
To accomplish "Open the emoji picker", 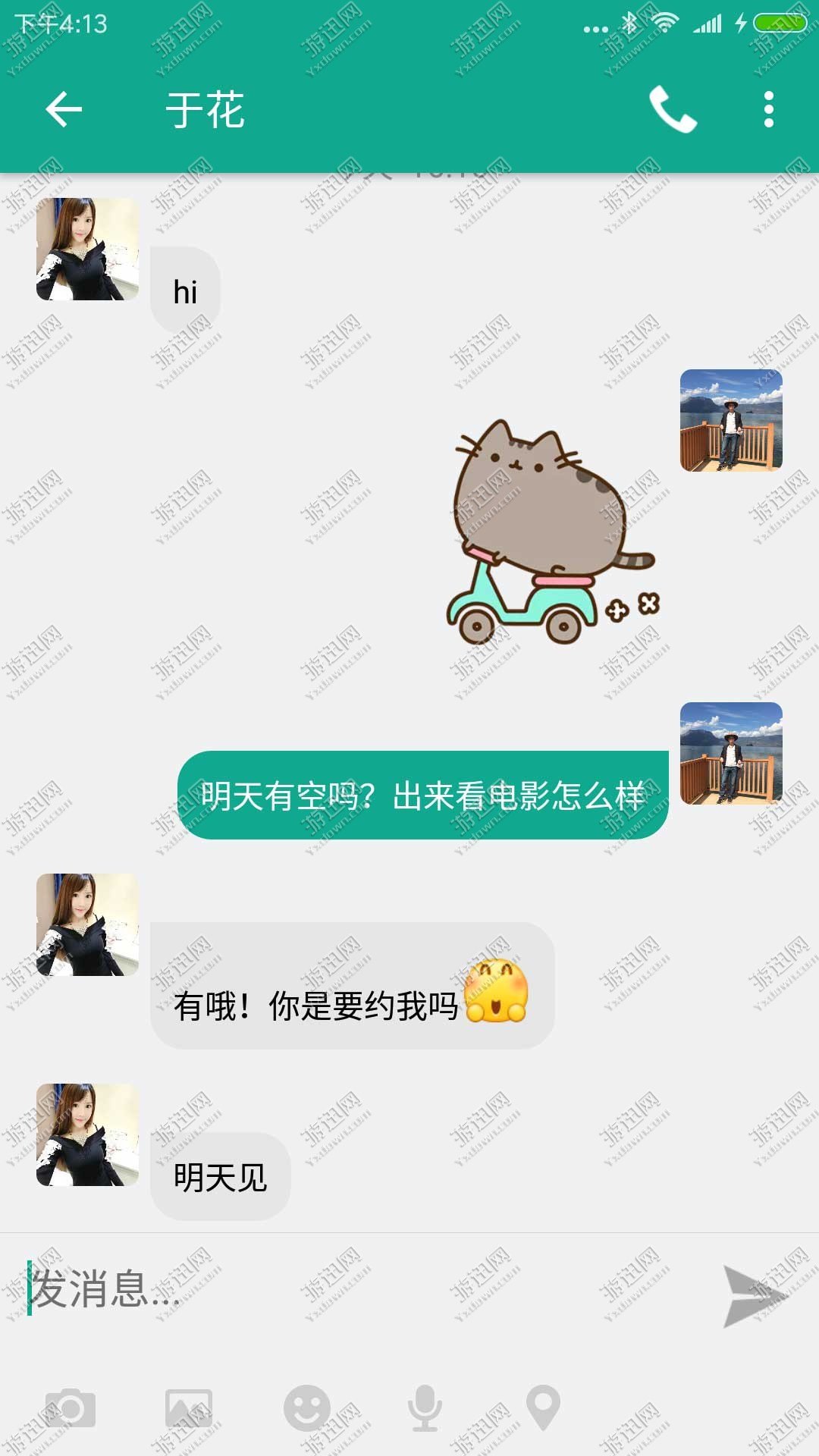I will tap(307, 1409).
